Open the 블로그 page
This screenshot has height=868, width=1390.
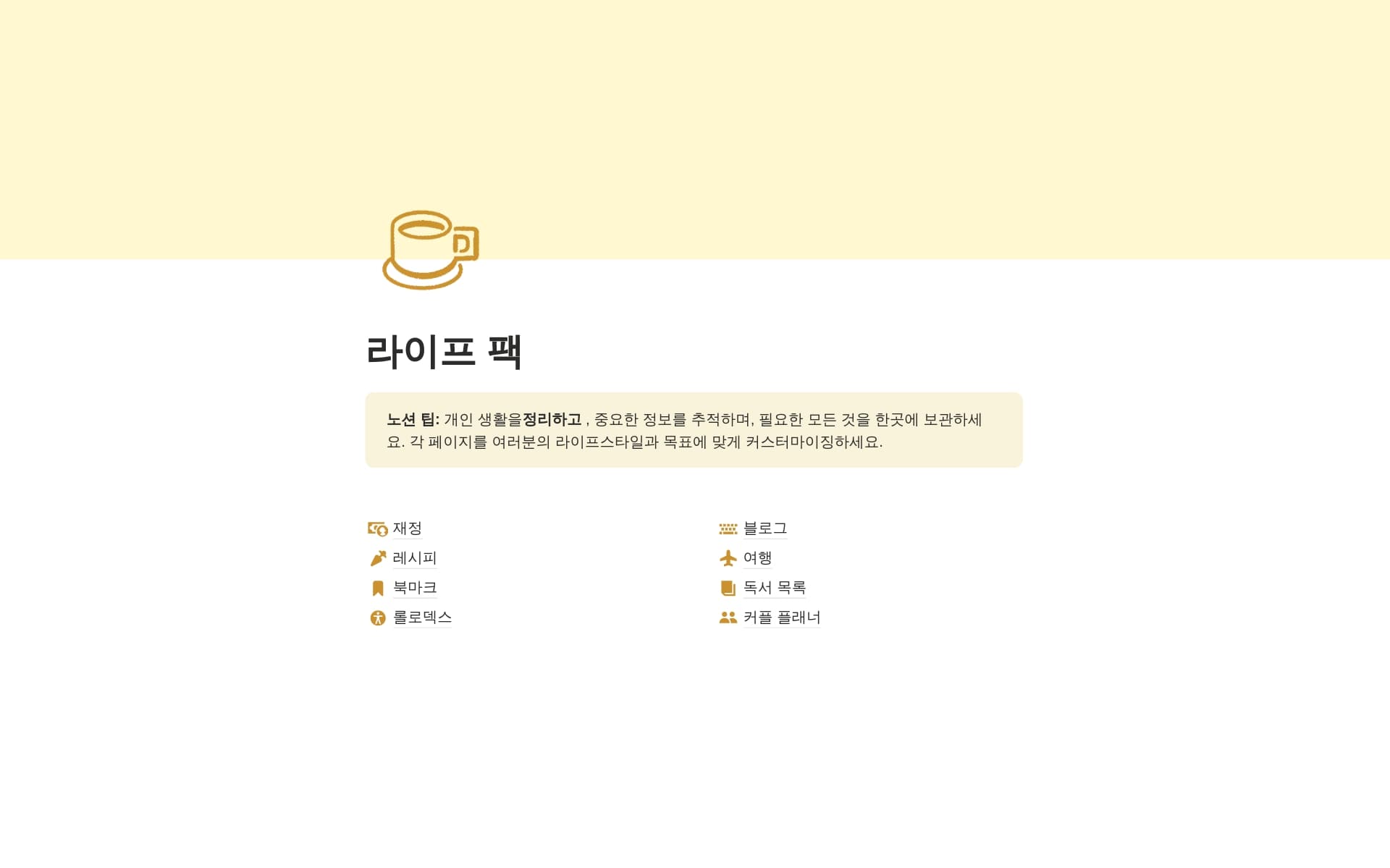[x=764, y=528]
